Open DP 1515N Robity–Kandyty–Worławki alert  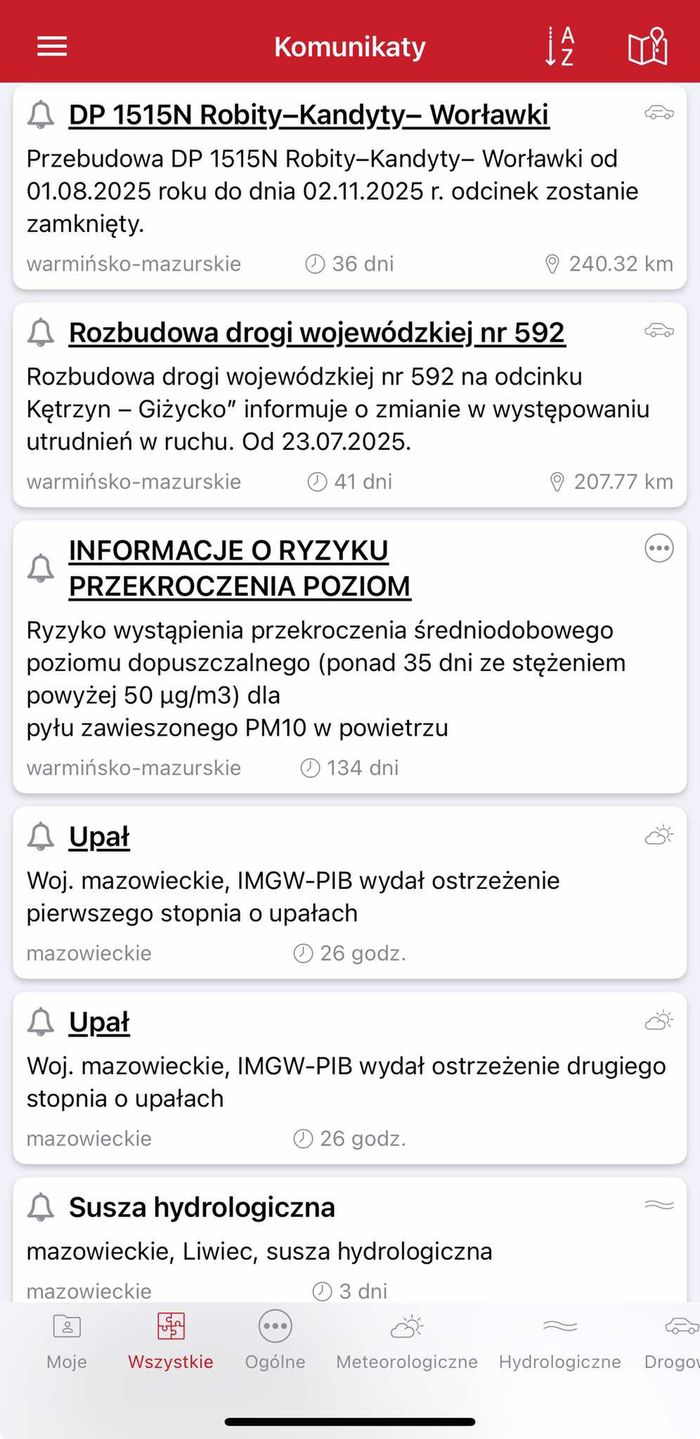pos(308,115)
